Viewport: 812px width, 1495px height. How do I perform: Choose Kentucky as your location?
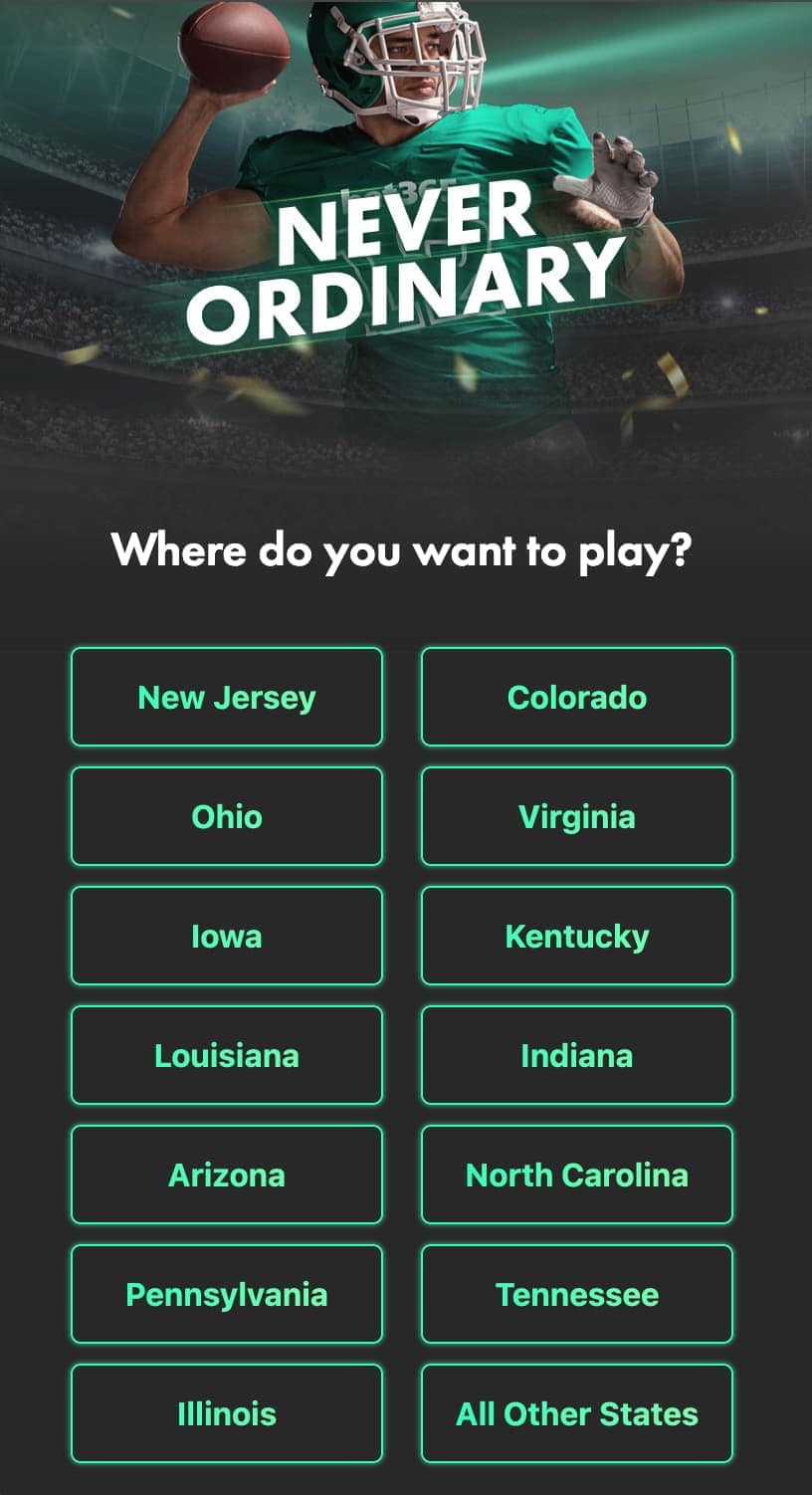coord(577,936)
